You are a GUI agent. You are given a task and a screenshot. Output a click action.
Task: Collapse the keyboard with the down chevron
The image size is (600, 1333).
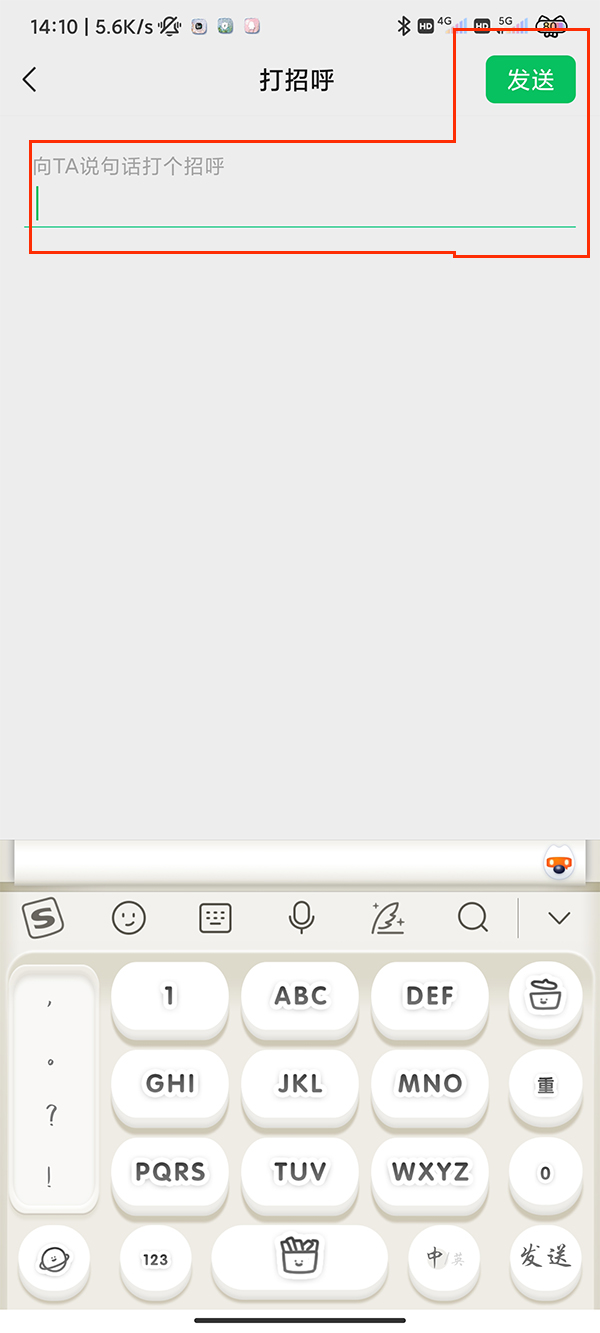[559, 918]
